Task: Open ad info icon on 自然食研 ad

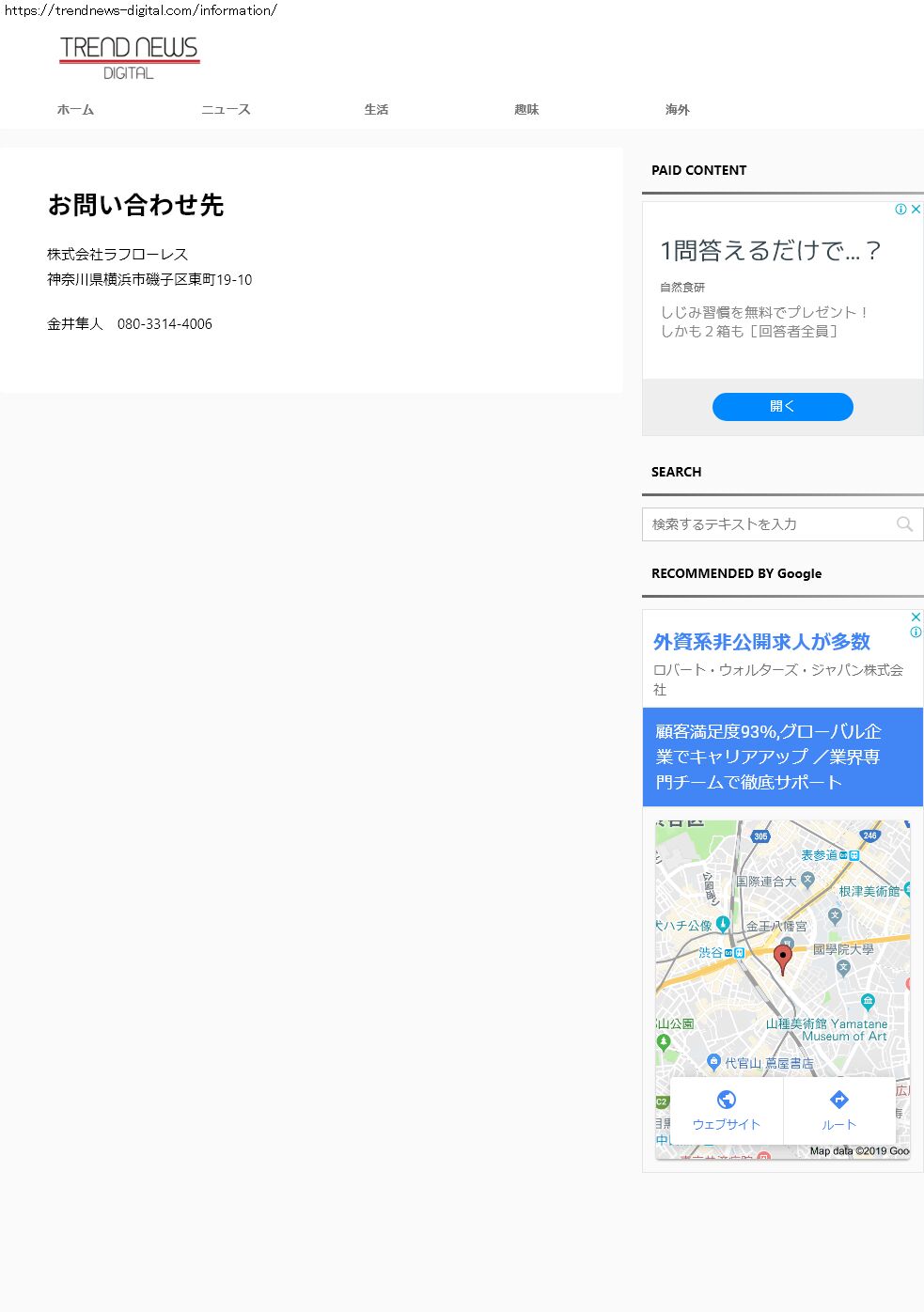Action: click(x=901, y=210)
